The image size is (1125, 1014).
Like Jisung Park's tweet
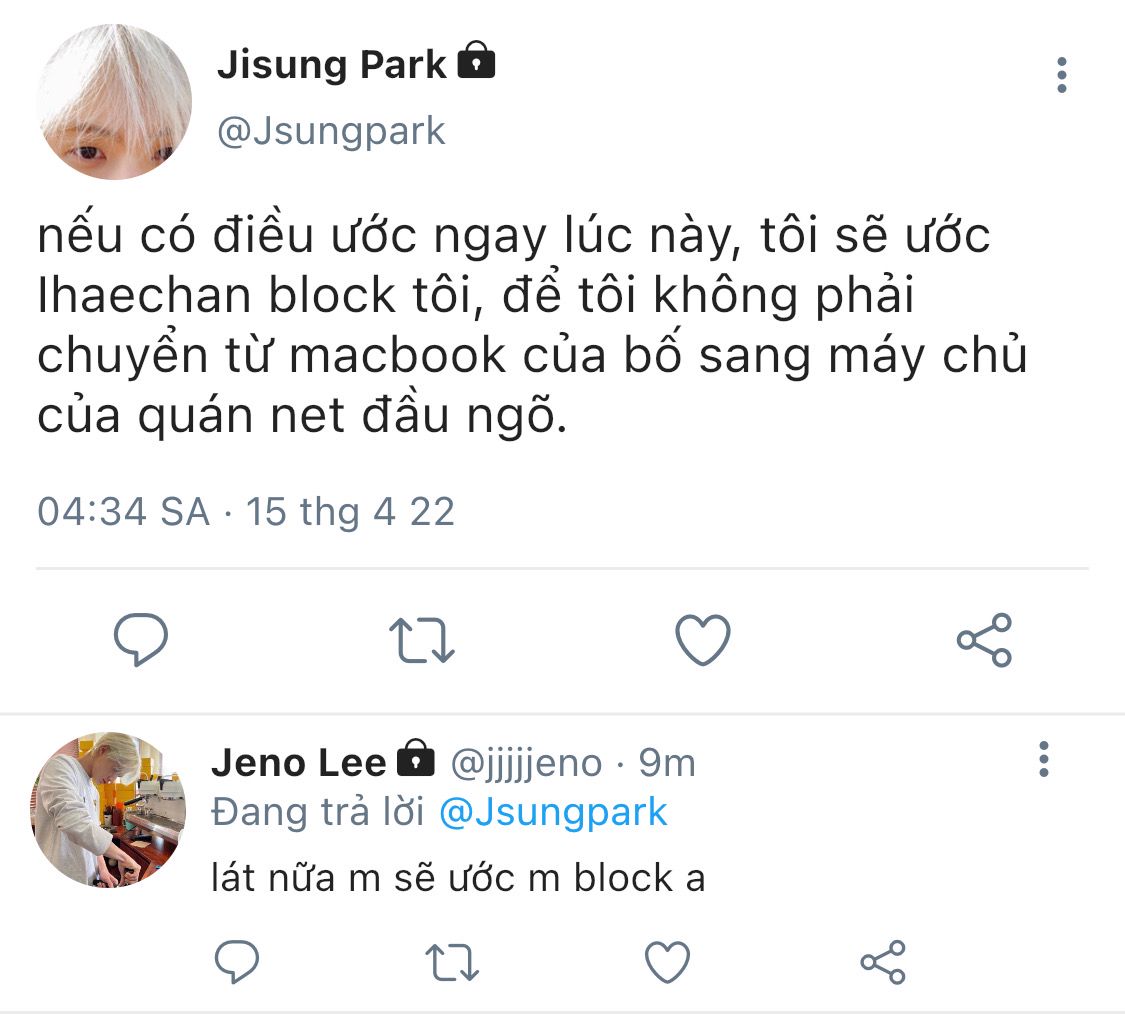pyautogui.click(x=703, y=640)
